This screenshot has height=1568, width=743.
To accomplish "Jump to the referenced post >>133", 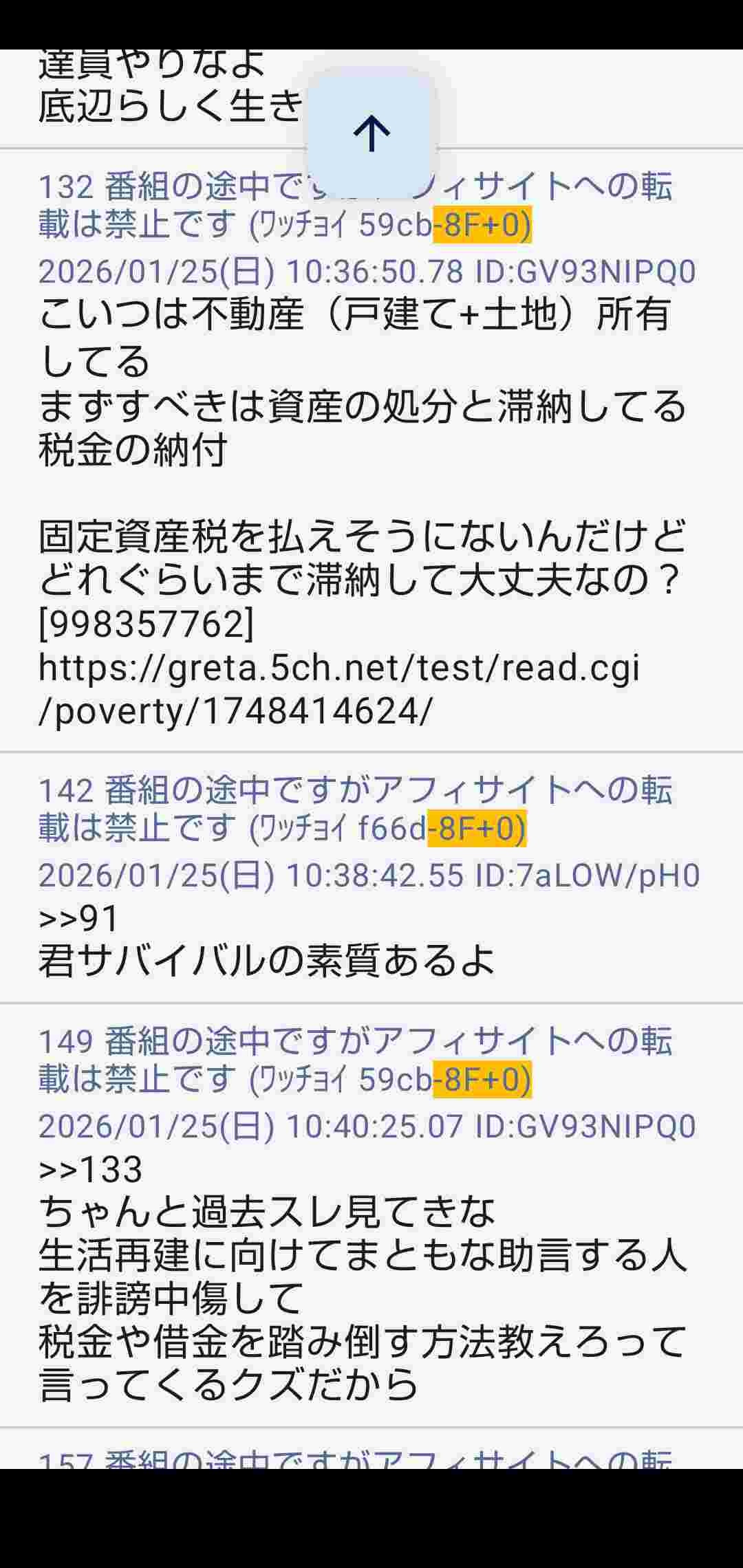I will click(90, 1169).
